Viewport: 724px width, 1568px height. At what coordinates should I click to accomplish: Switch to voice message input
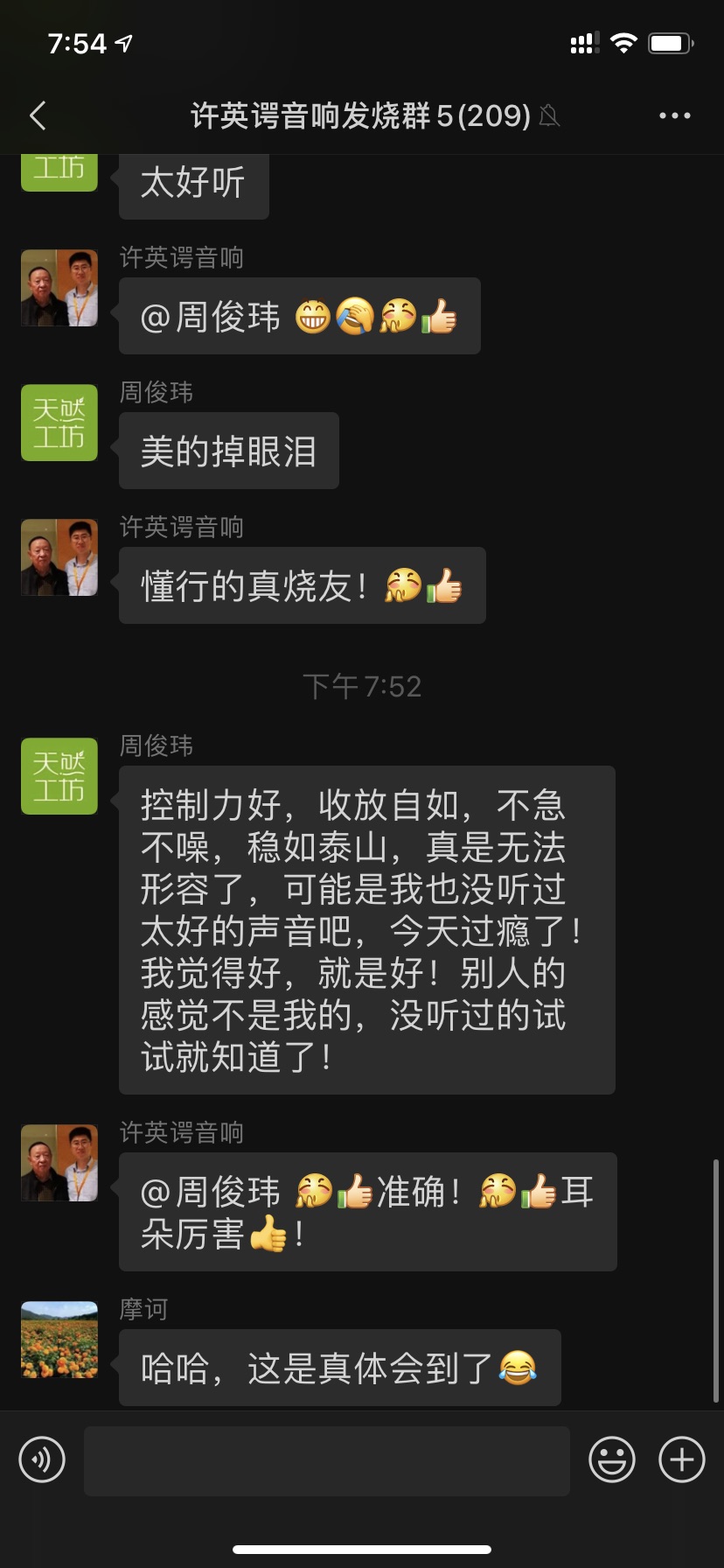click(42, 1459)
